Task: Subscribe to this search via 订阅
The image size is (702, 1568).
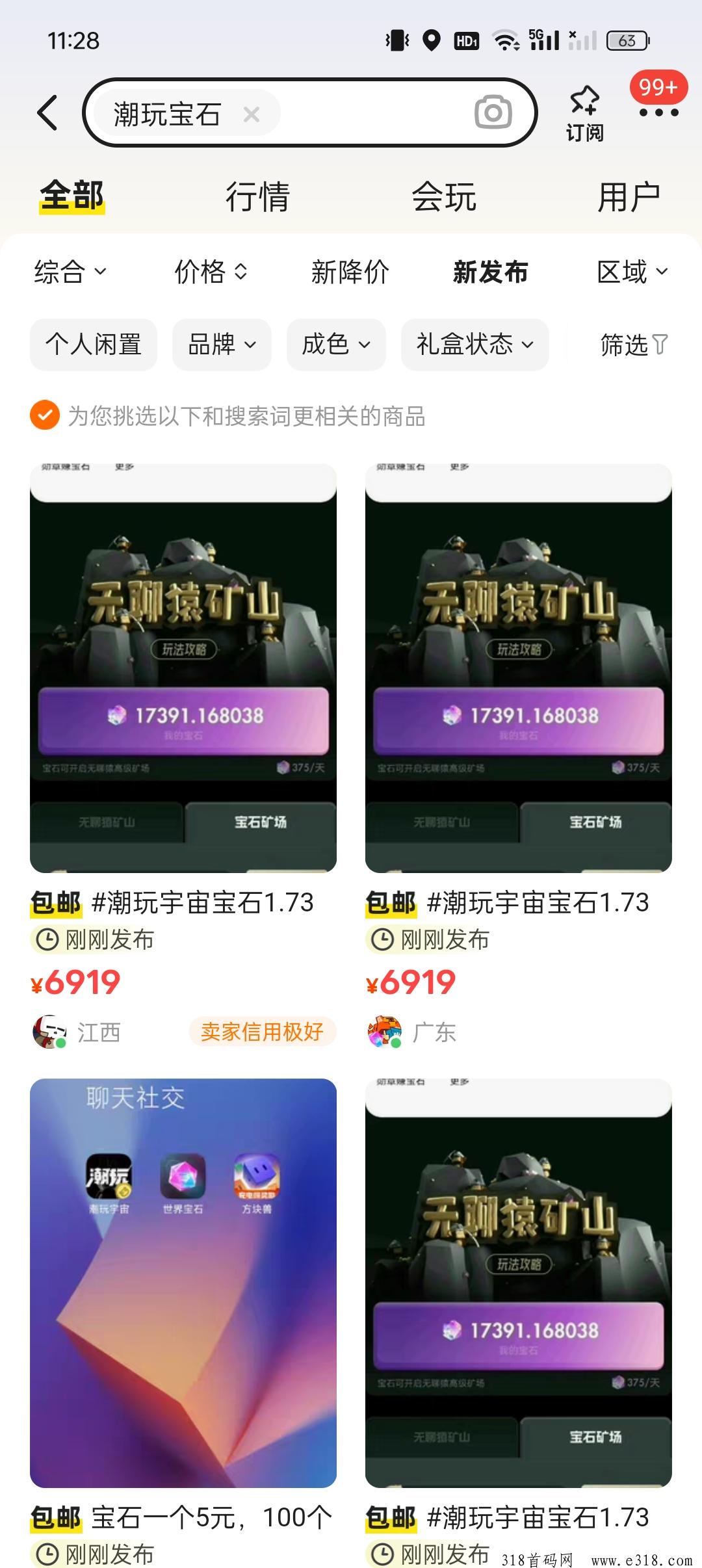Action: point(584,113)
